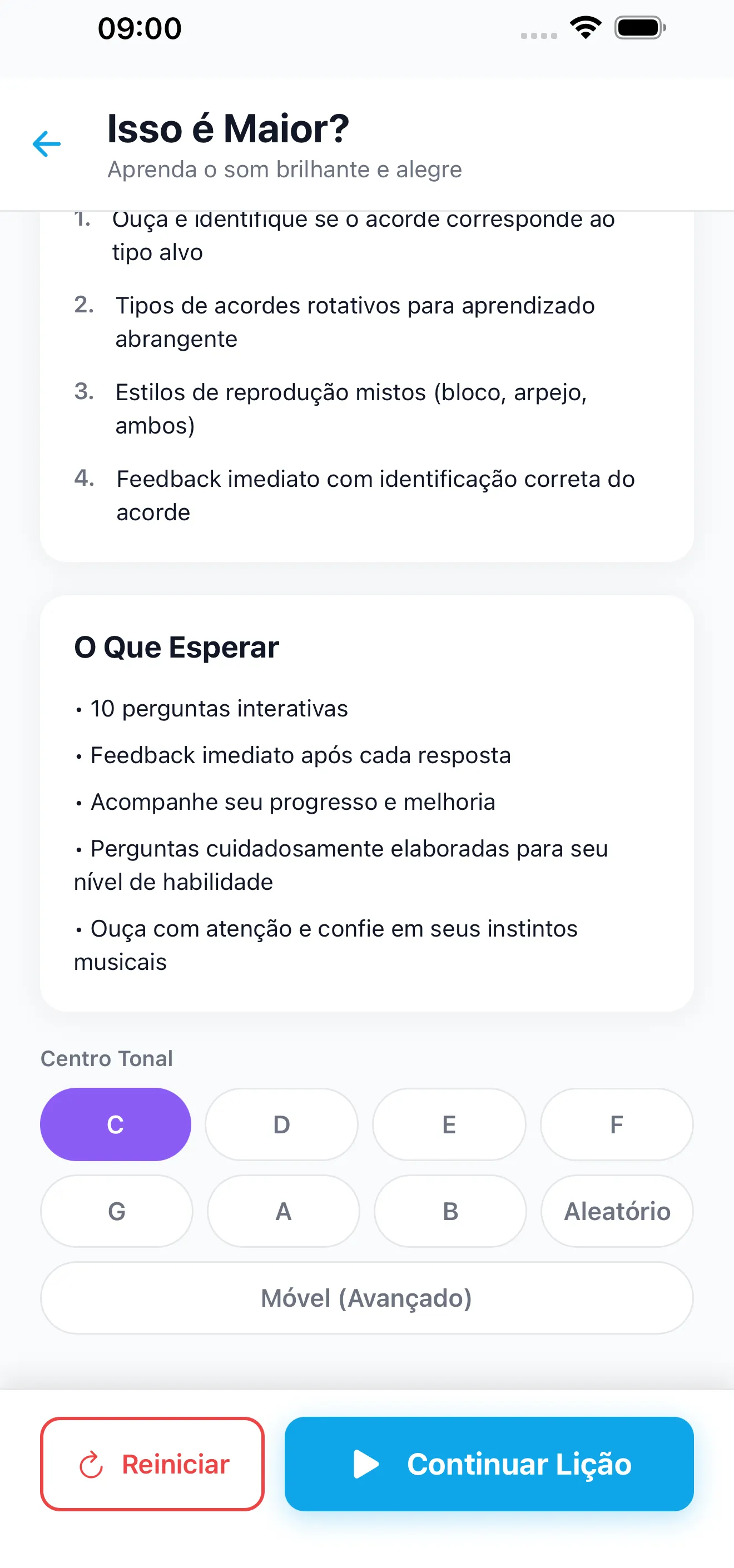Choose Aleatório as tonal center
This screenshot has height=1568, width=734.
coord(617,1211)
